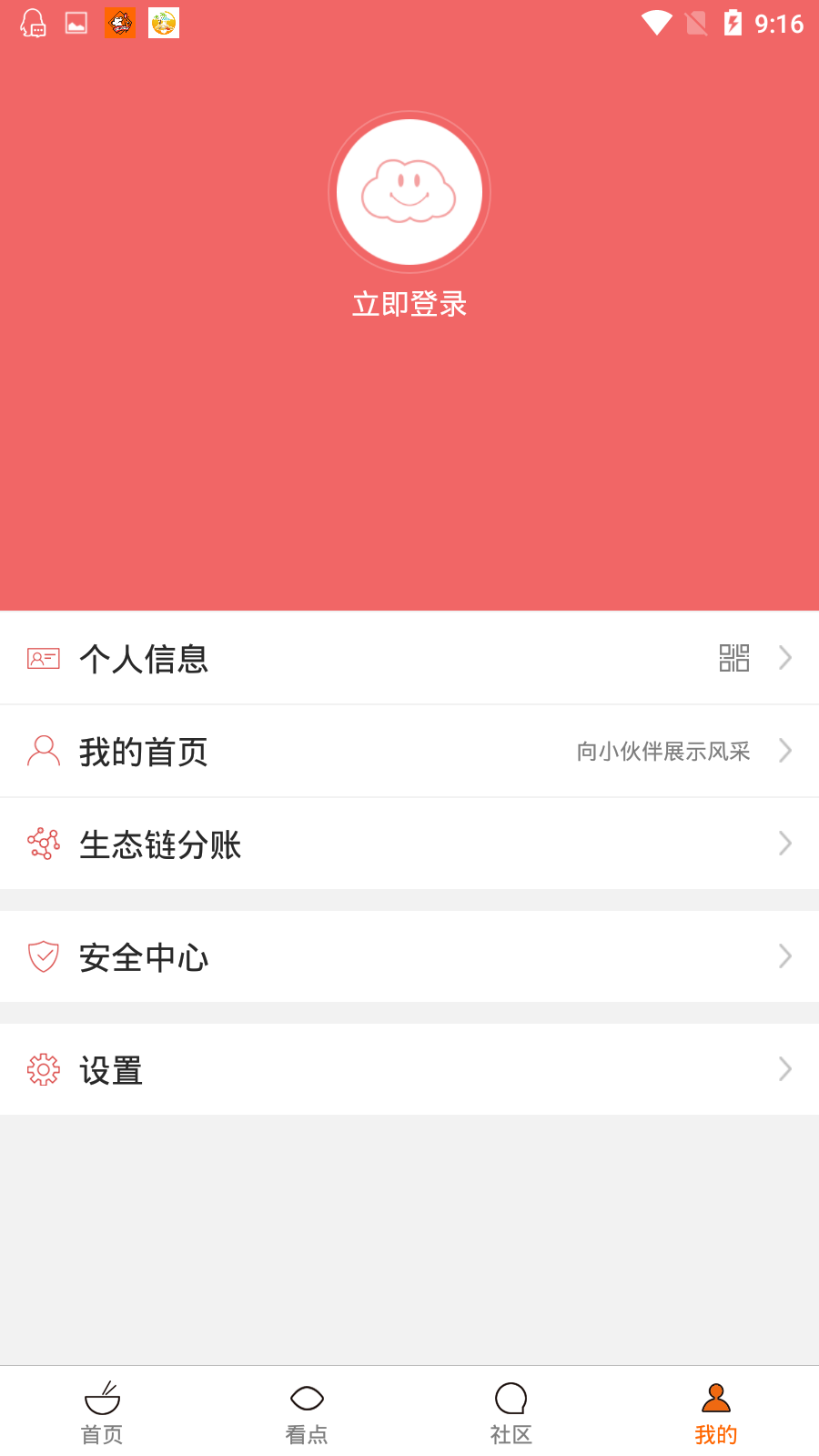Screen dimensions: 819x1456
Task: Click the 向小伙伴展示风采 link text
Action: [663, 752]
